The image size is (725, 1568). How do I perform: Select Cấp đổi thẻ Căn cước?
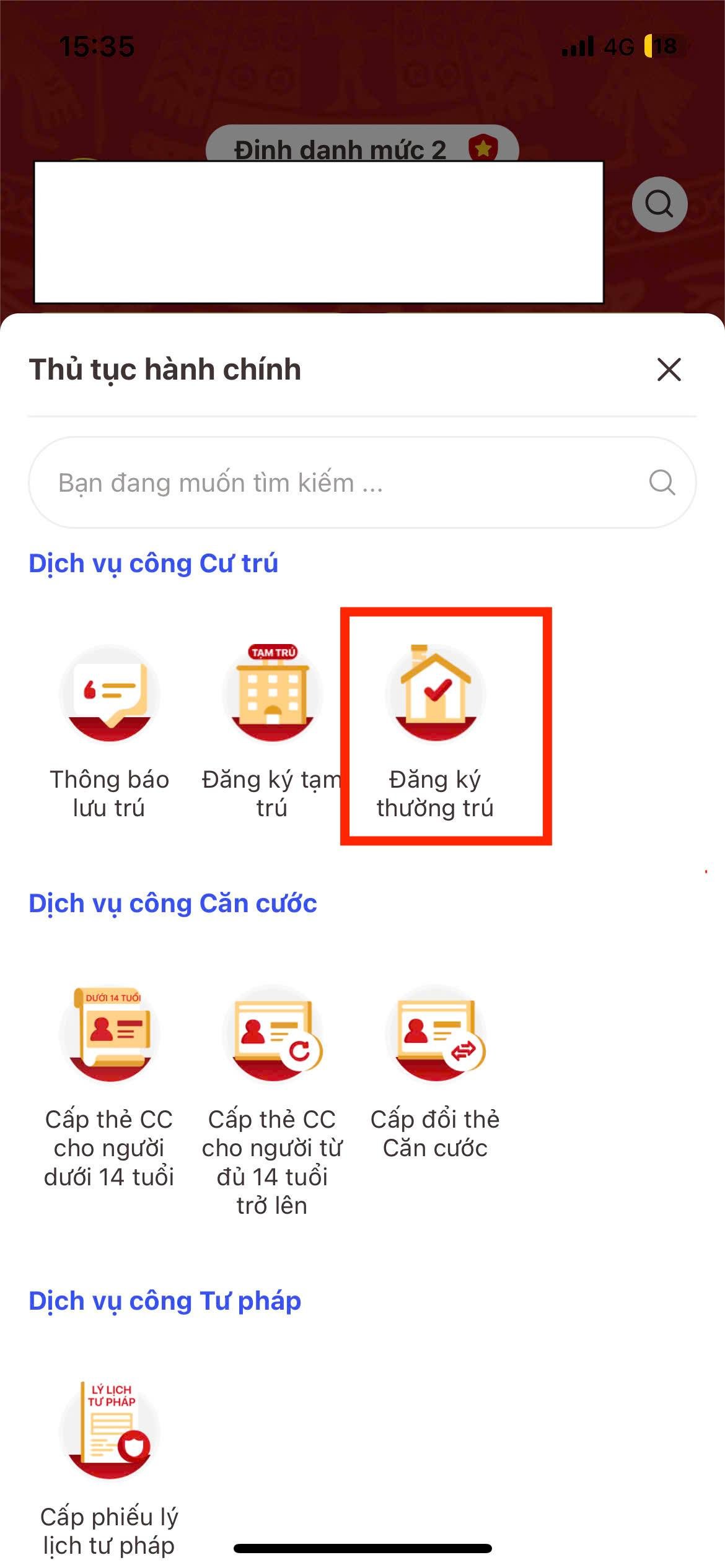coord(436,1034)
